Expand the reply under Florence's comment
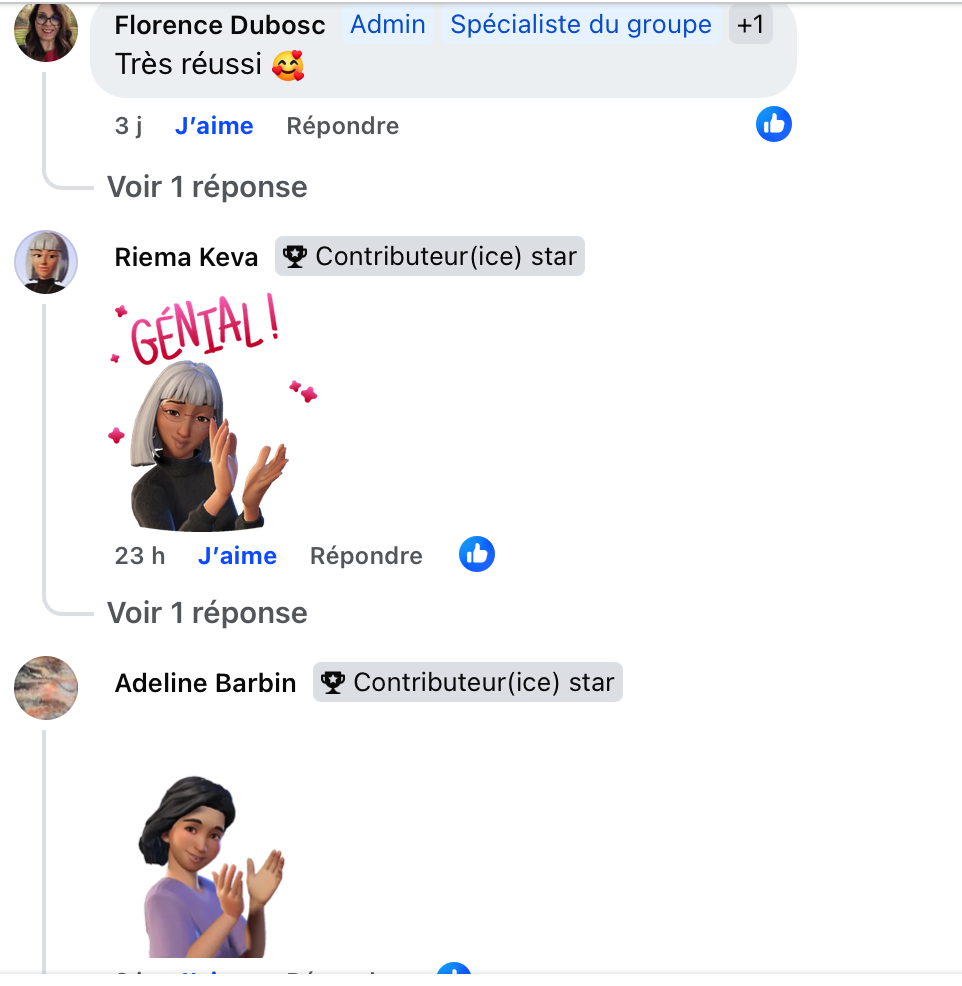 point(207,187)
